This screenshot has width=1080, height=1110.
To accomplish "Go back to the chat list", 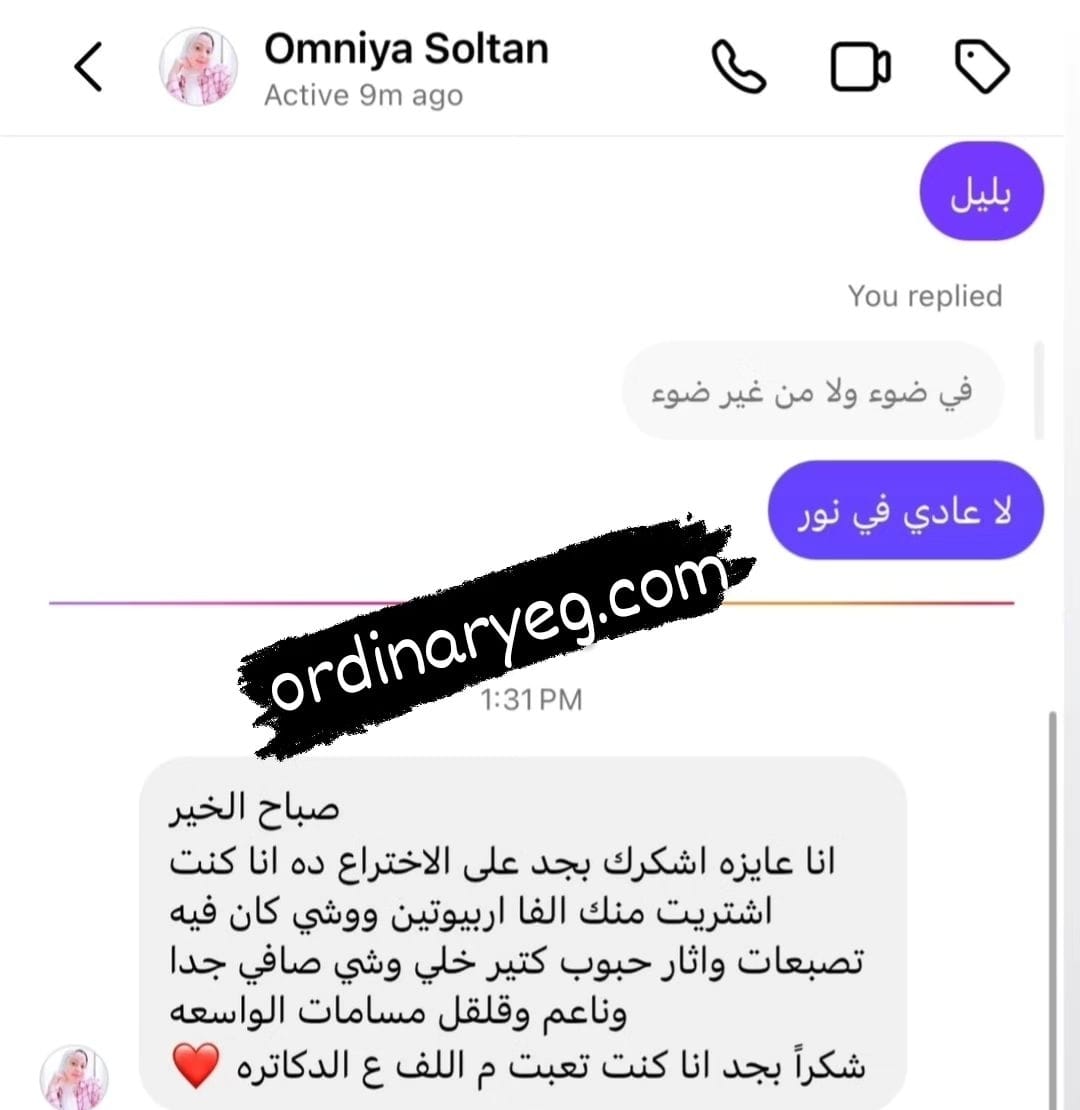I will pyautogui.click(x=88, y=68).
